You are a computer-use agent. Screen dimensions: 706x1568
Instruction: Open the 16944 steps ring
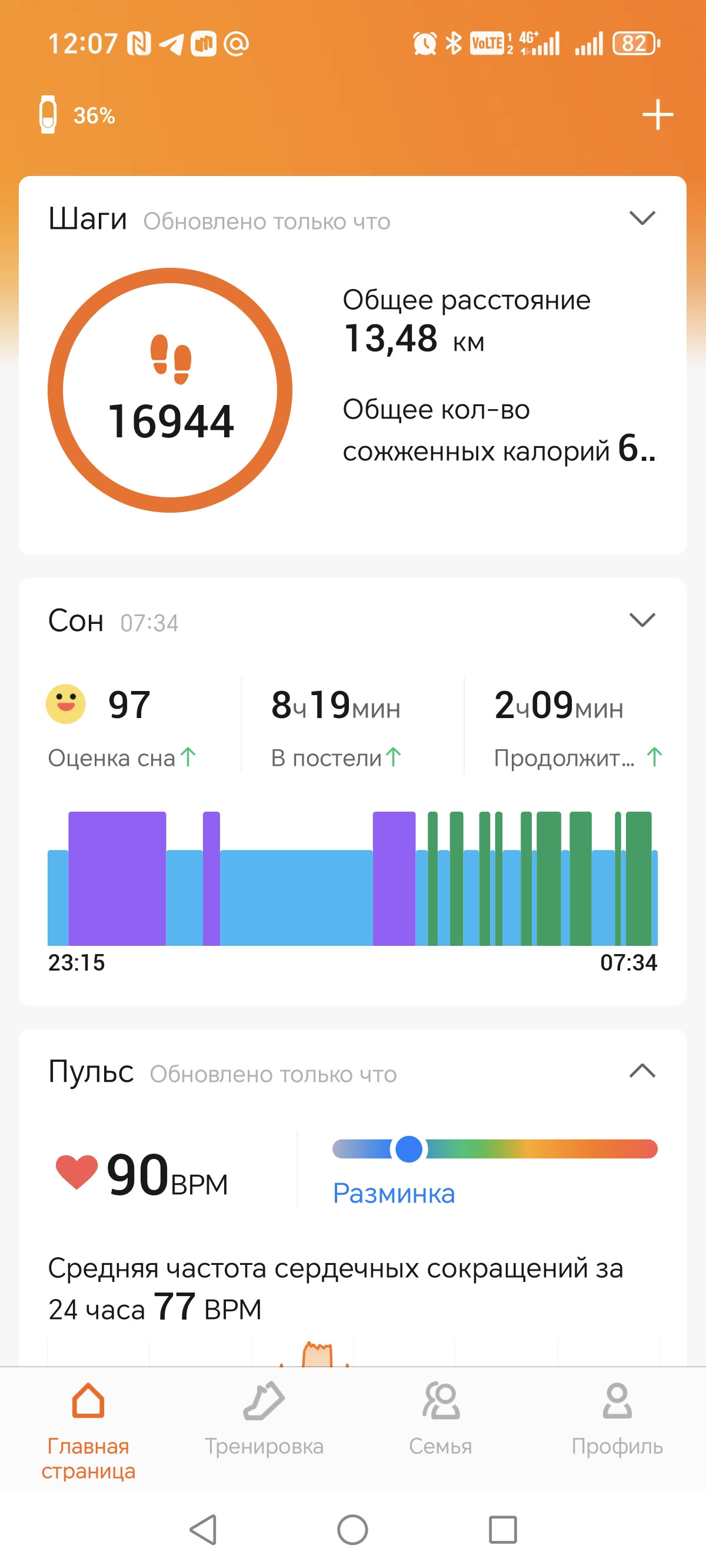[171, 390]
